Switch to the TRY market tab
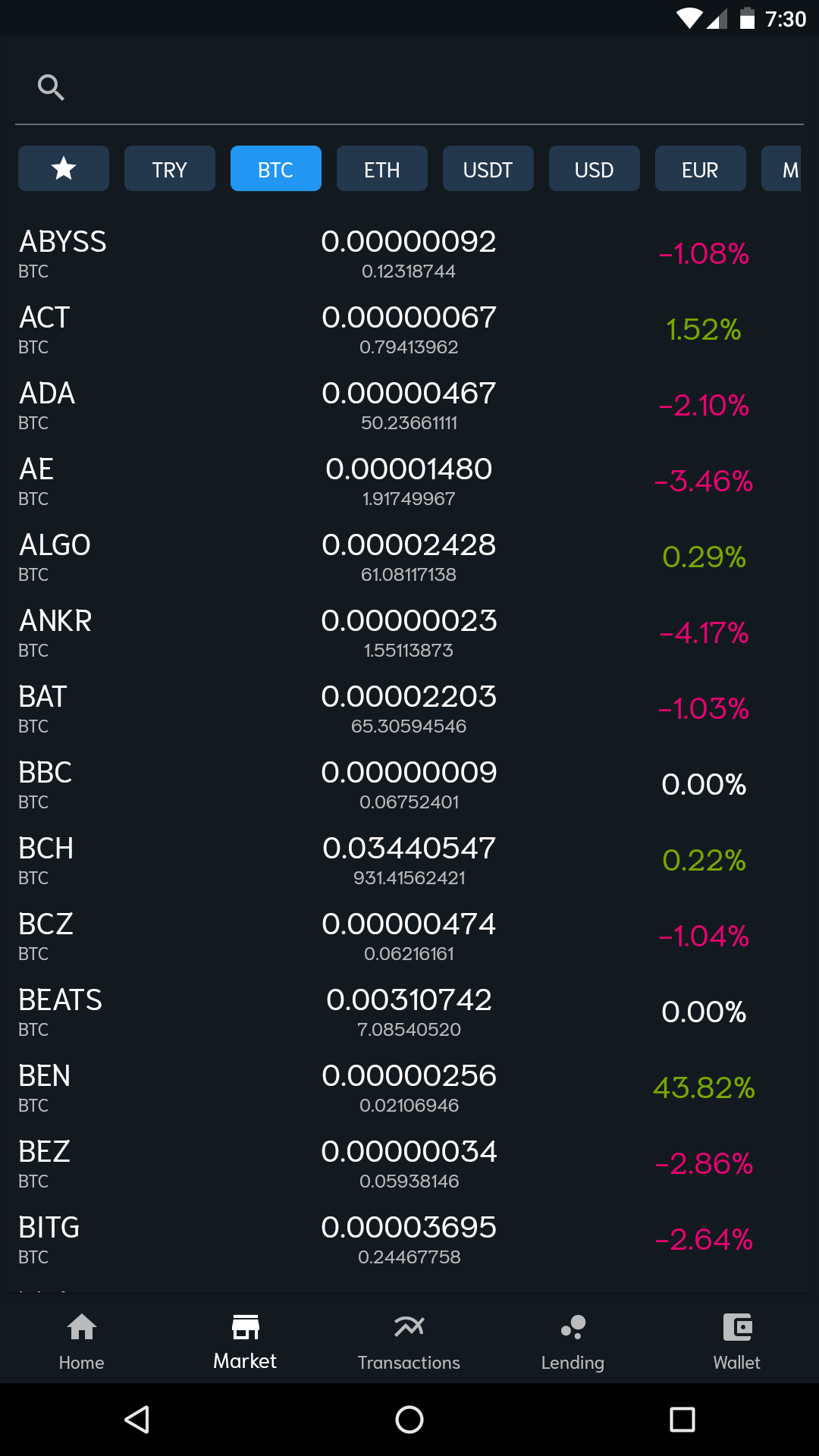This screenshot has width=819, height=1456. [x=170, y=168]
